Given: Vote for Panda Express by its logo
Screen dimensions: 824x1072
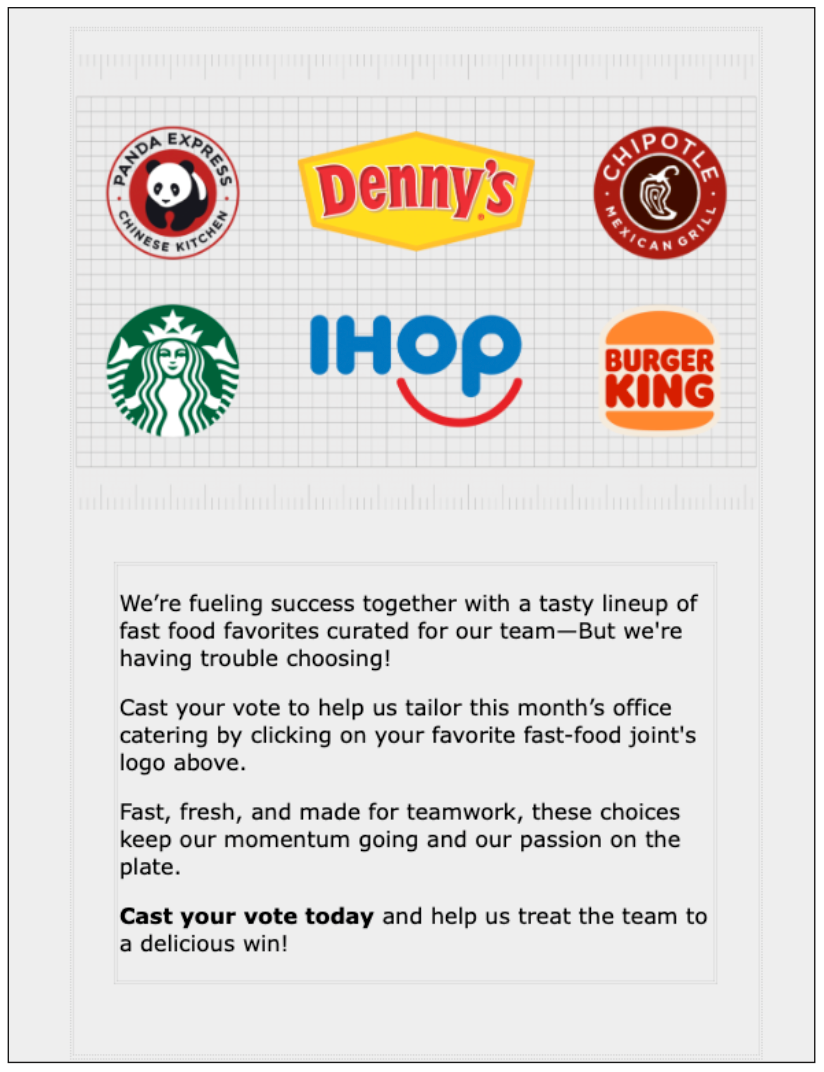Looking at the screenshot, I should (173, 193).
